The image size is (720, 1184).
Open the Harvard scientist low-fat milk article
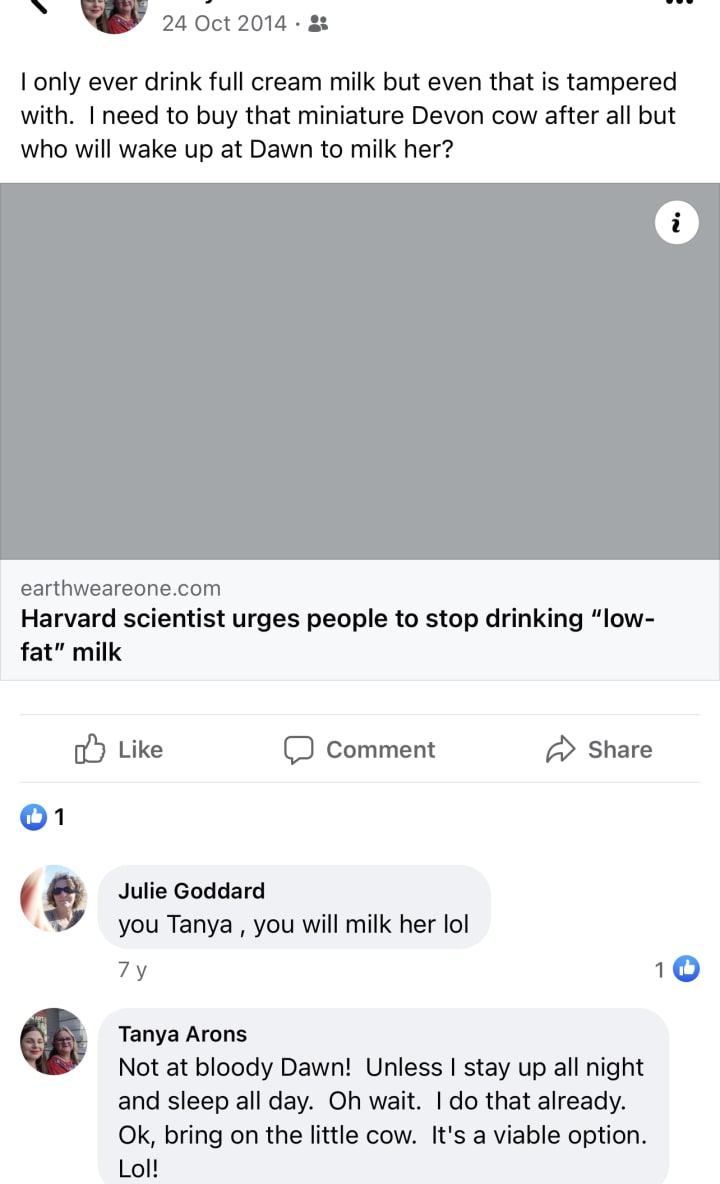tap(337, 635)
